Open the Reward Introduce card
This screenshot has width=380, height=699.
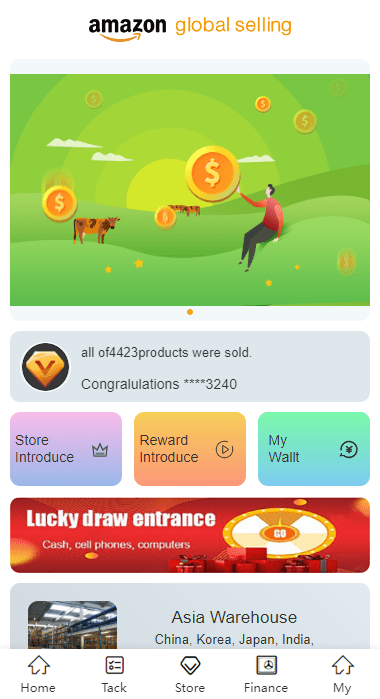click(190, 448)
